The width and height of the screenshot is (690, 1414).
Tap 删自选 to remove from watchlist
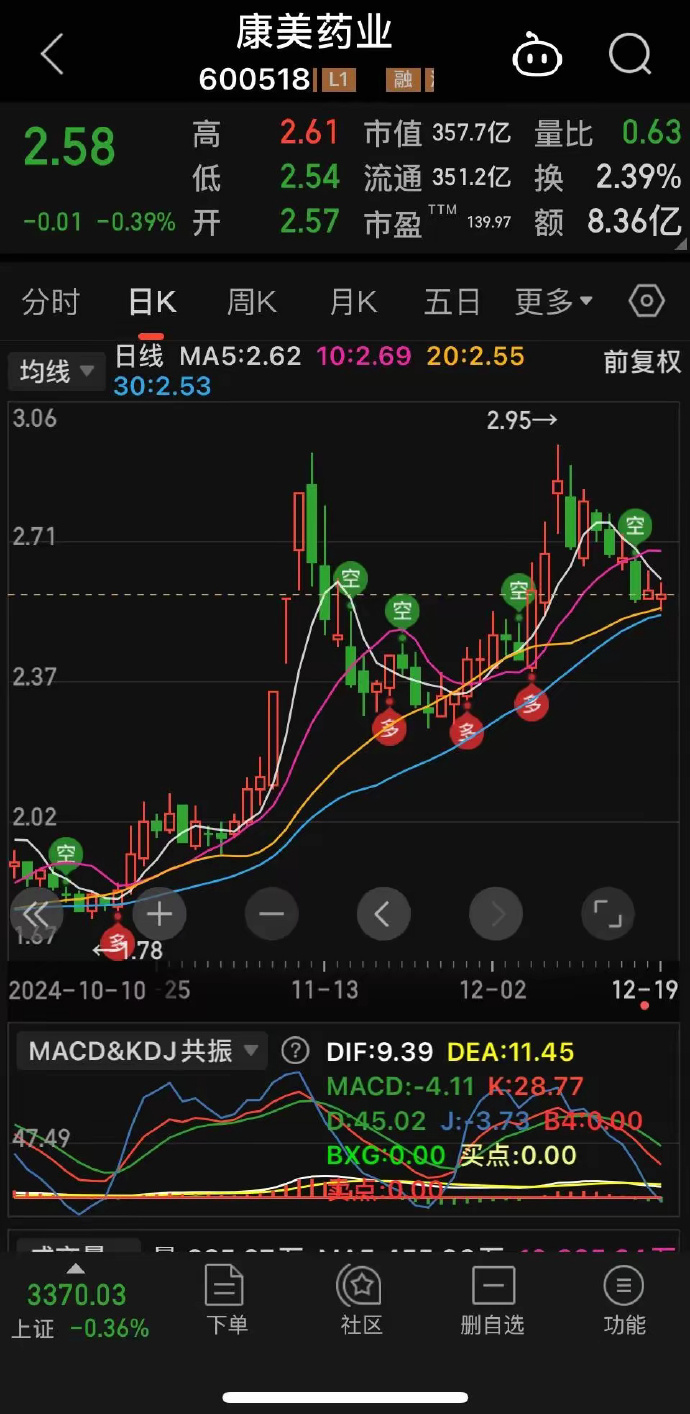[492, 1299]
